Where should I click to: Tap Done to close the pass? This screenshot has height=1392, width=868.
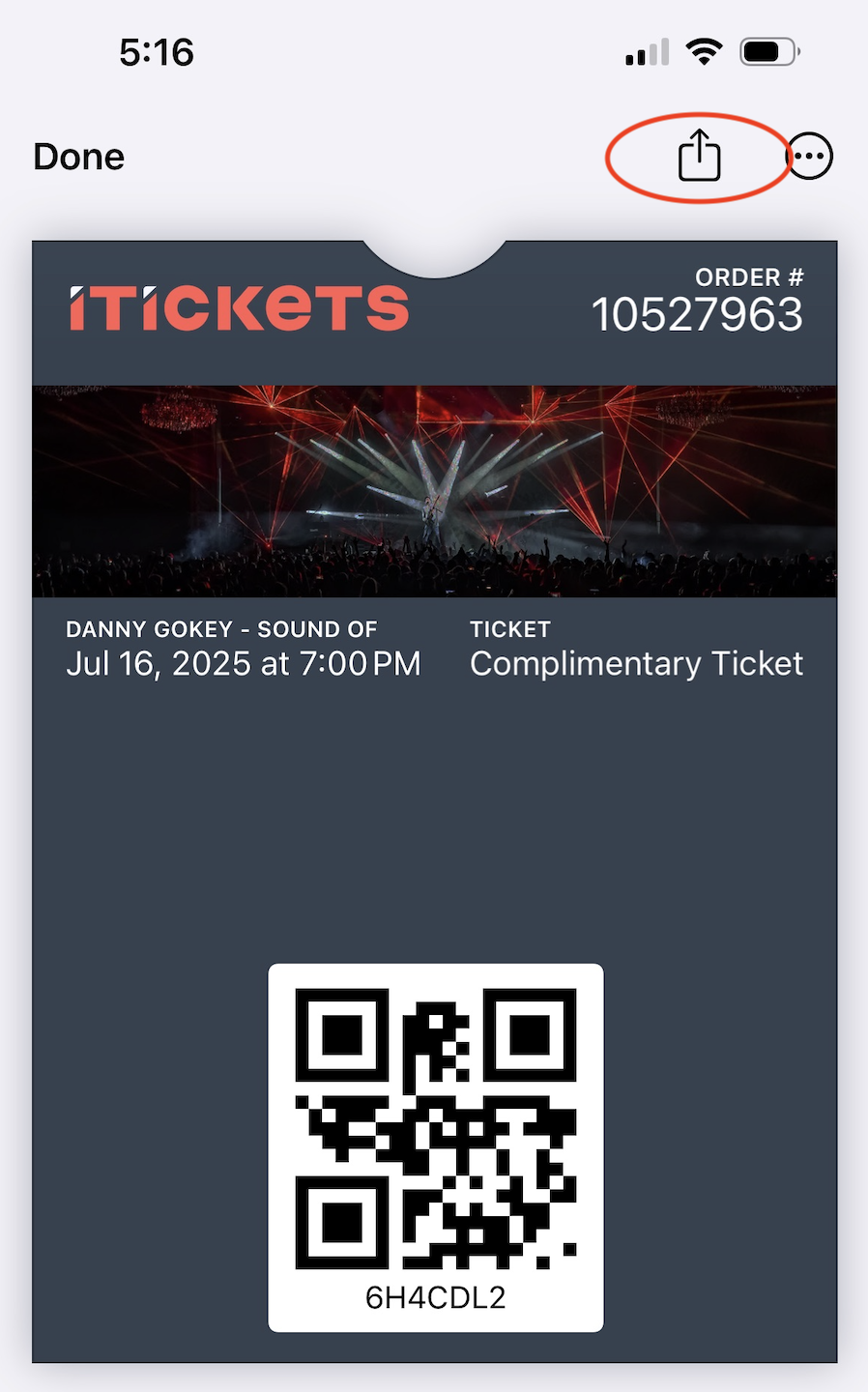79,157
